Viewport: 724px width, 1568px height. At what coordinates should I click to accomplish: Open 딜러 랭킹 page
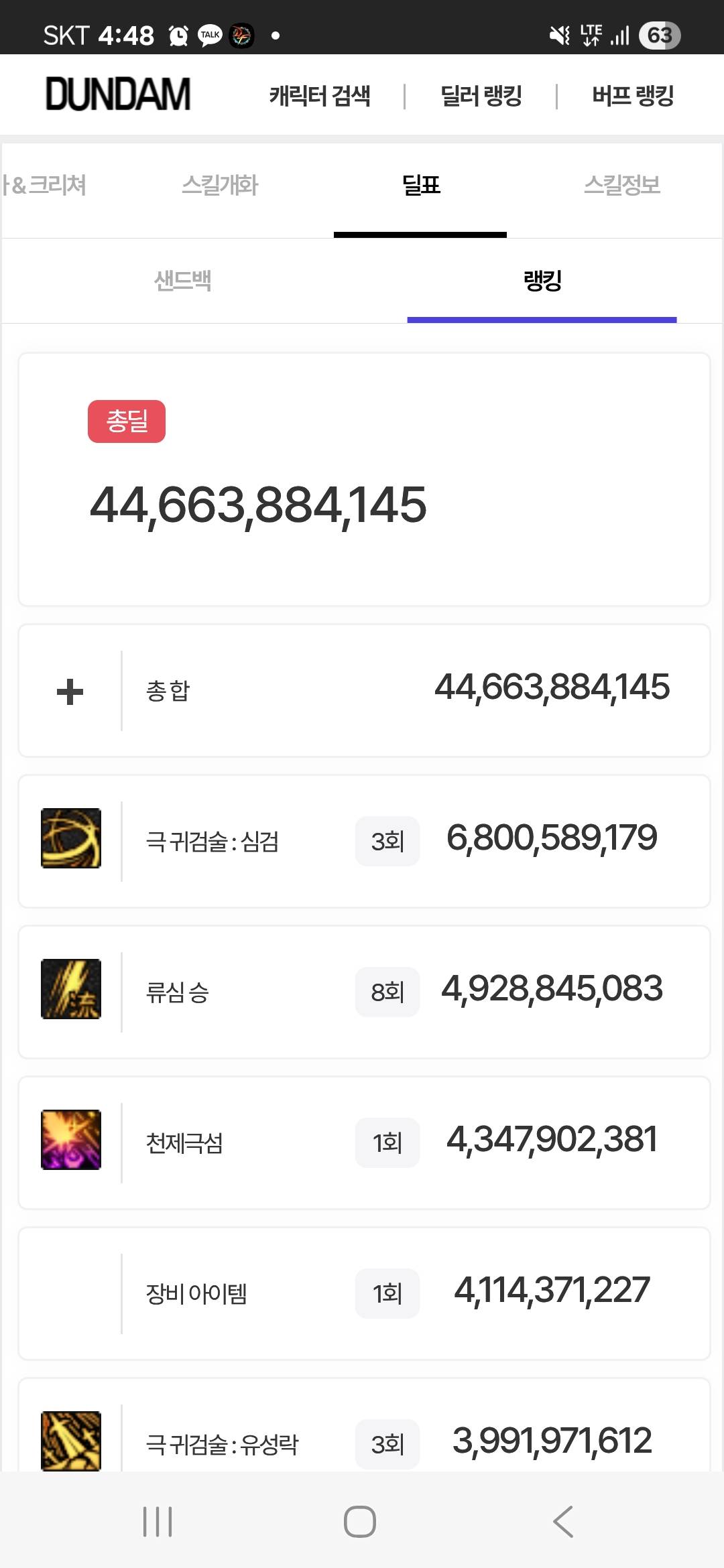(481, 96)
